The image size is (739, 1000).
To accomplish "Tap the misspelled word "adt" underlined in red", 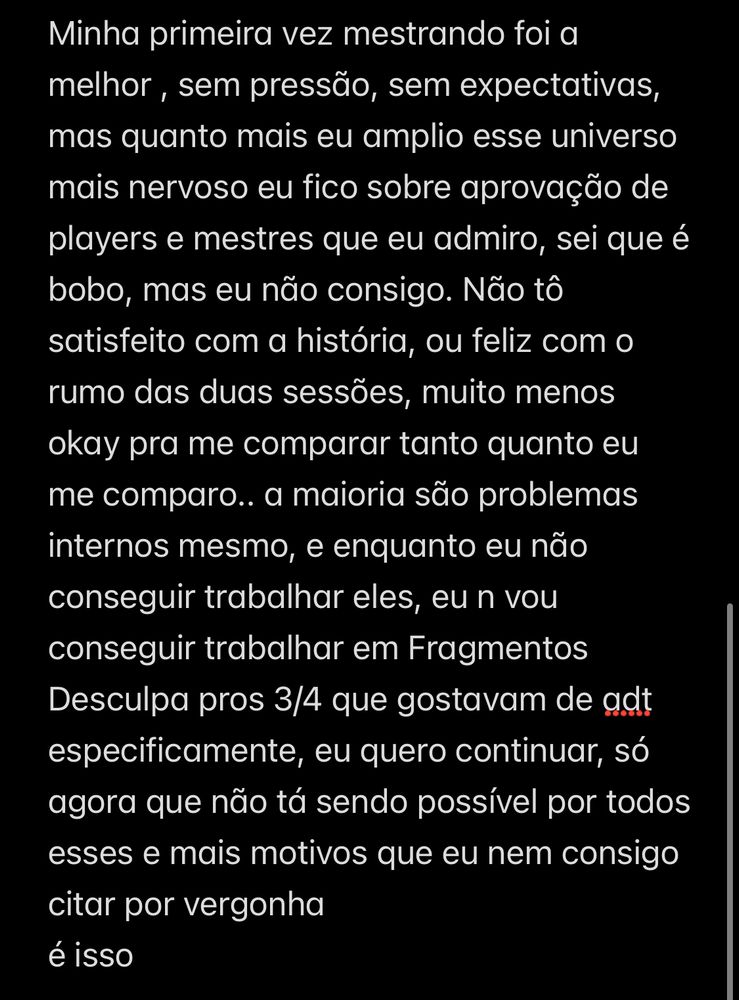I will (x=627, y=700).
